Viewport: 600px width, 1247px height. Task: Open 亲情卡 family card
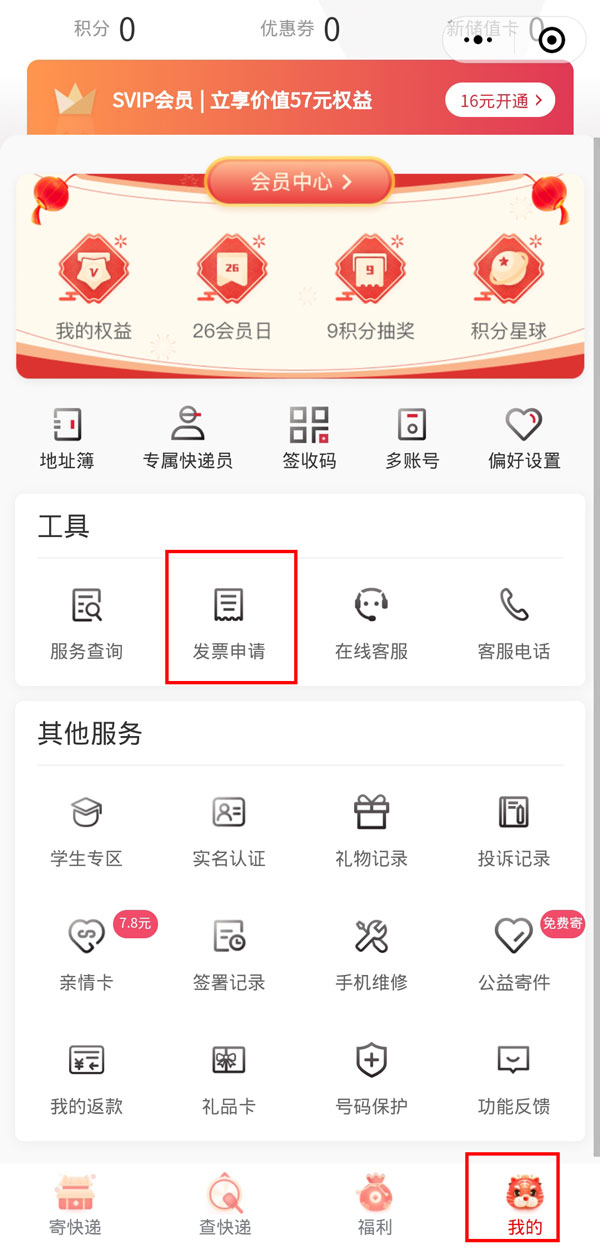coord(86,954)
